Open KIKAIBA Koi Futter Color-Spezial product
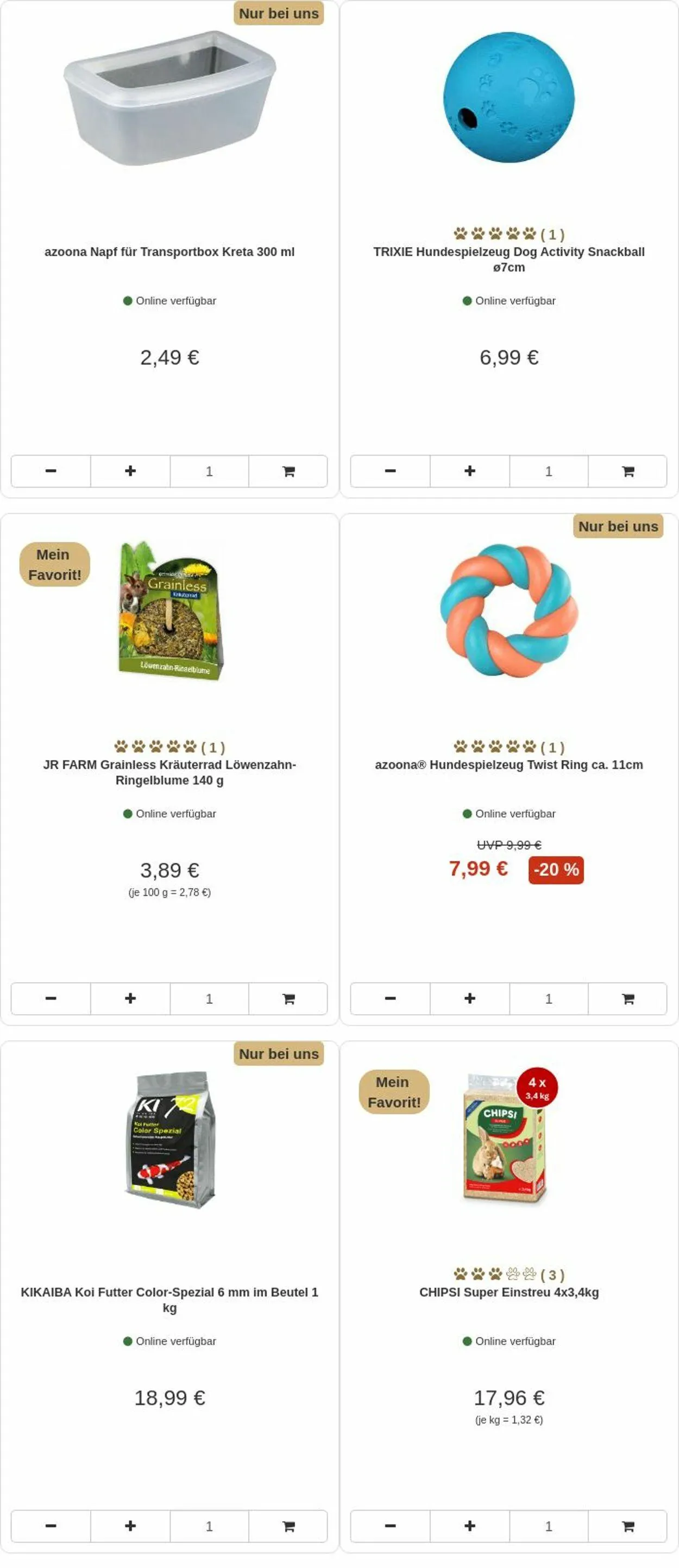 click(169, 1299)
